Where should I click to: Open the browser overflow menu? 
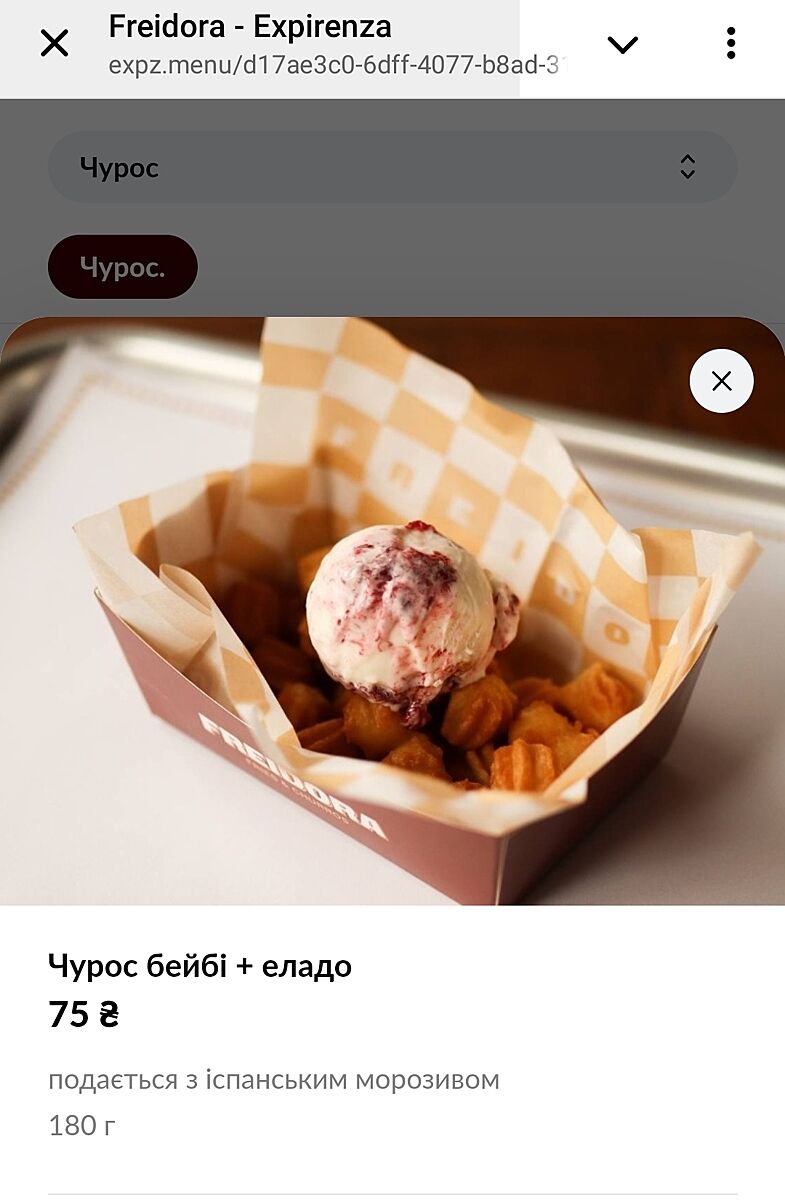point(731,44)
